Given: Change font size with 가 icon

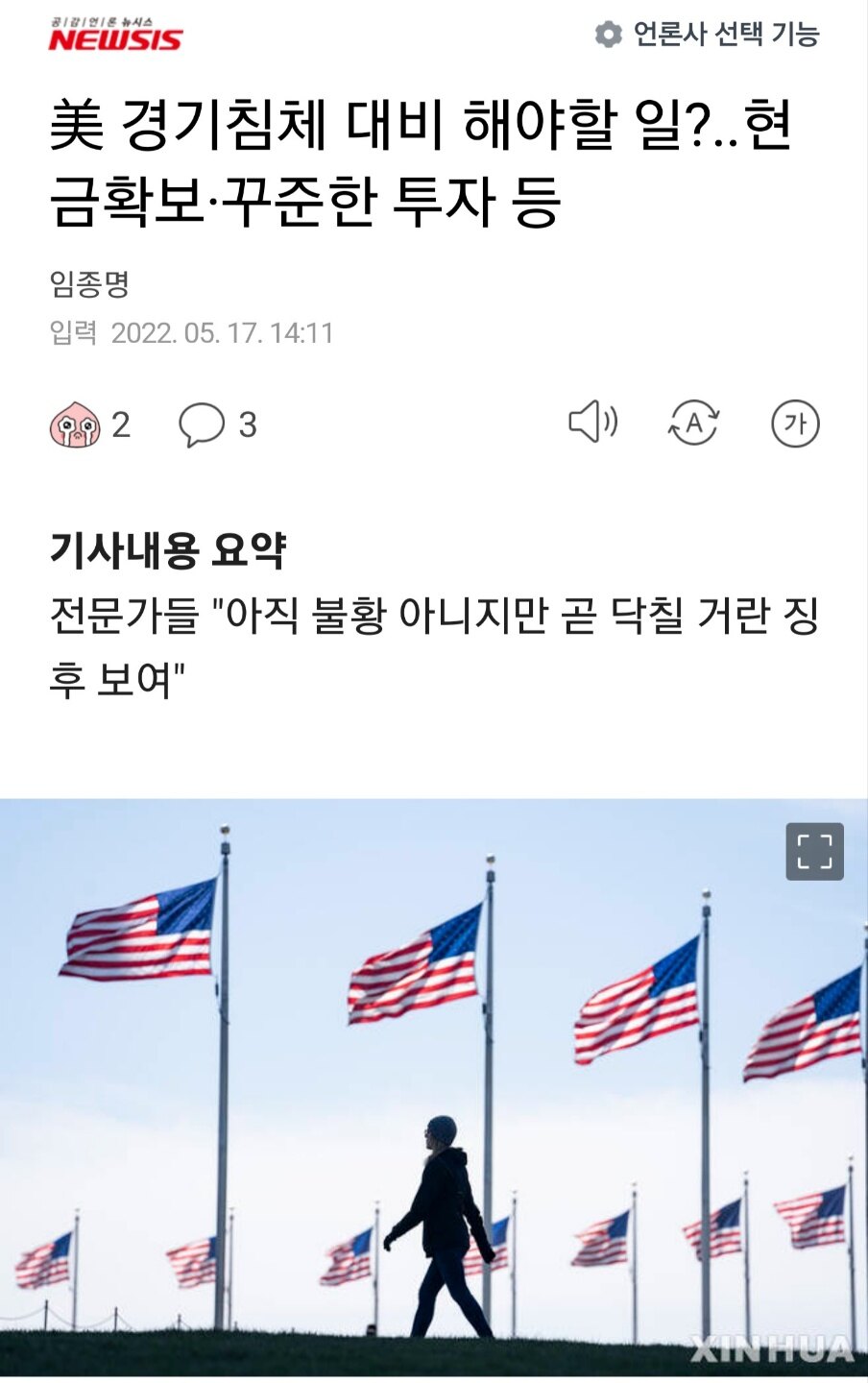Looking at the screenshot, I should tap(795, 424).
